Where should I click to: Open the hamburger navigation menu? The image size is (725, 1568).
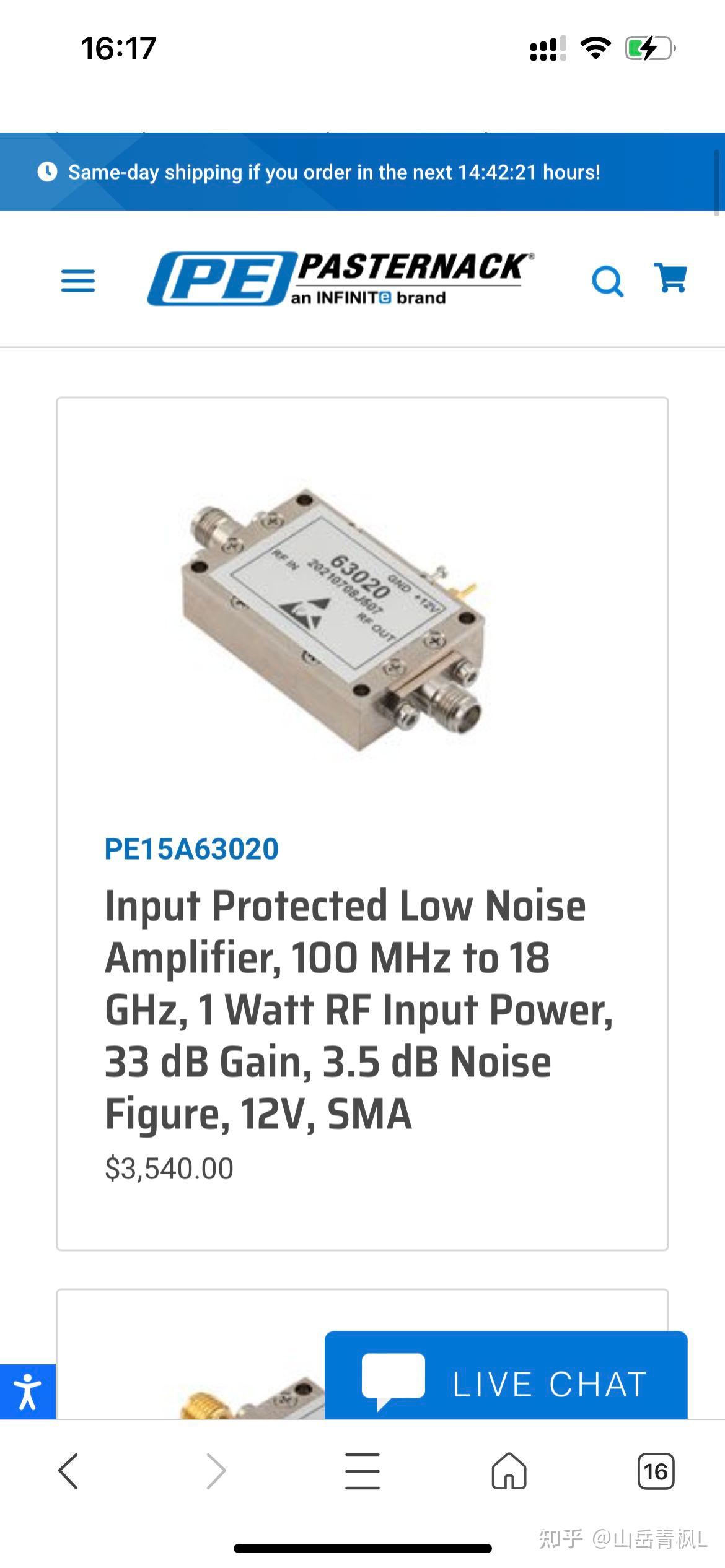pyautogui.click(x=78, y=281)
